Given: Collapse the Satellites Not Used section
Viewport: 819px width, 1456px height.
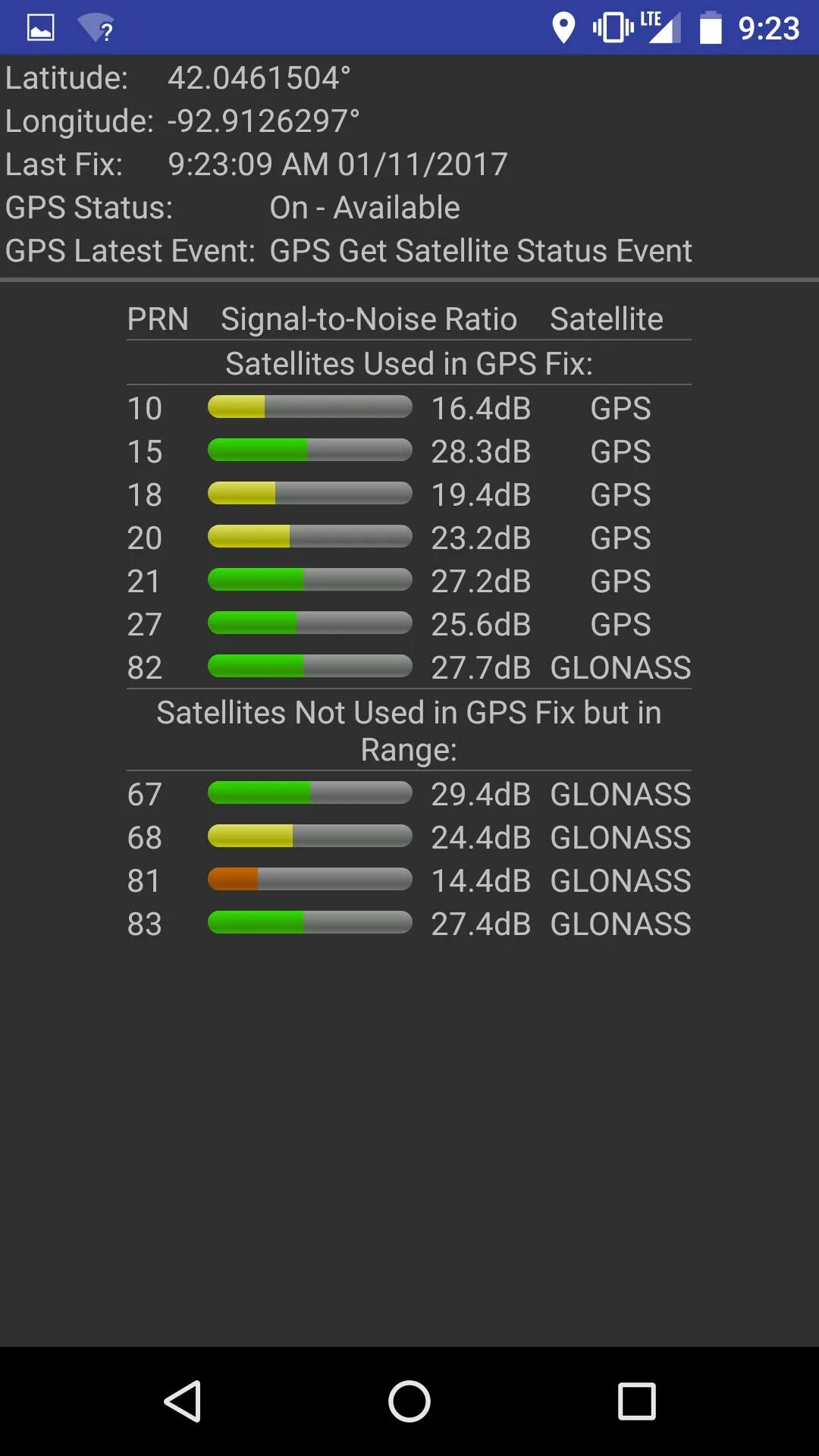Looking at the screenshot, I should coord(409,730).
